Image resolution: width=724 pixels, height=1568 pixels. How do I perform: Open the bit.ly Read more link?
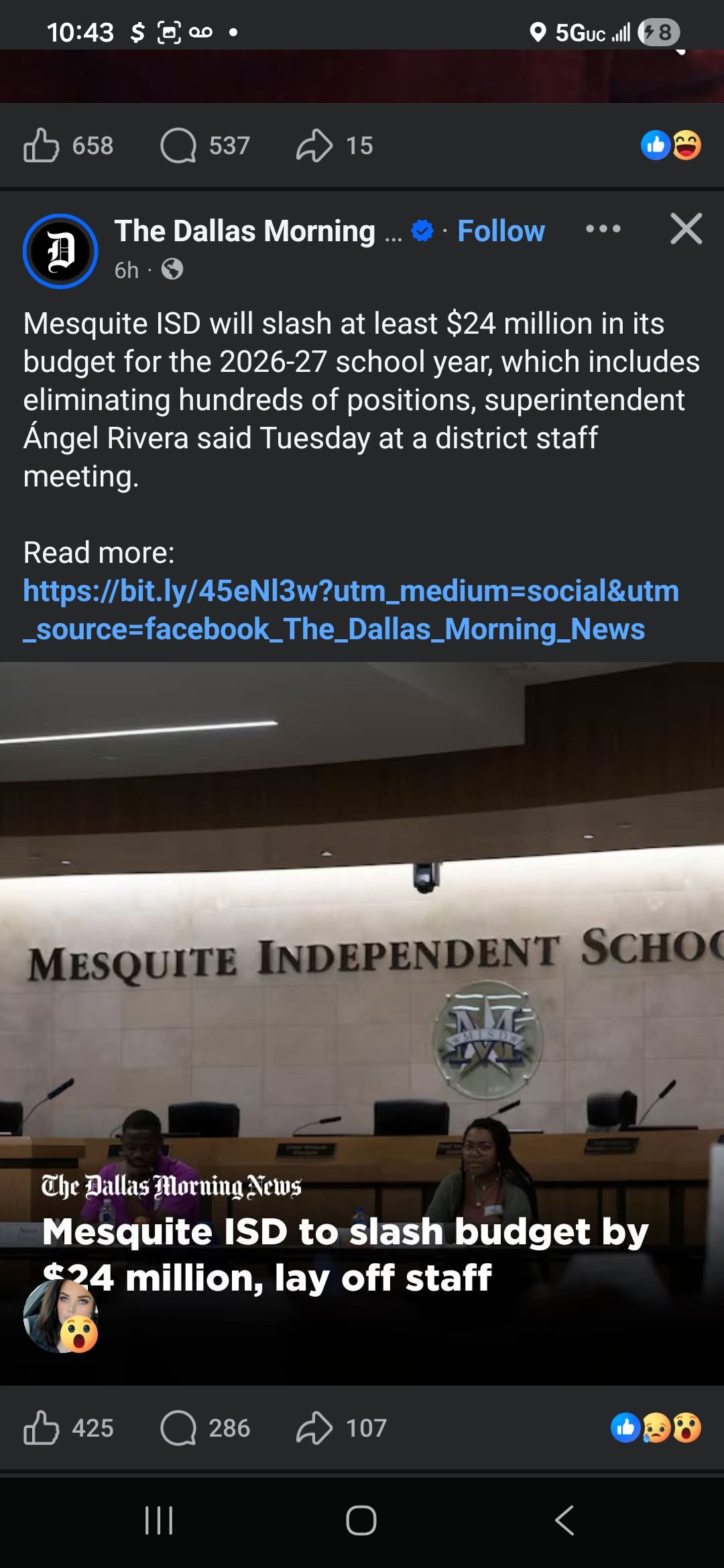351,610
